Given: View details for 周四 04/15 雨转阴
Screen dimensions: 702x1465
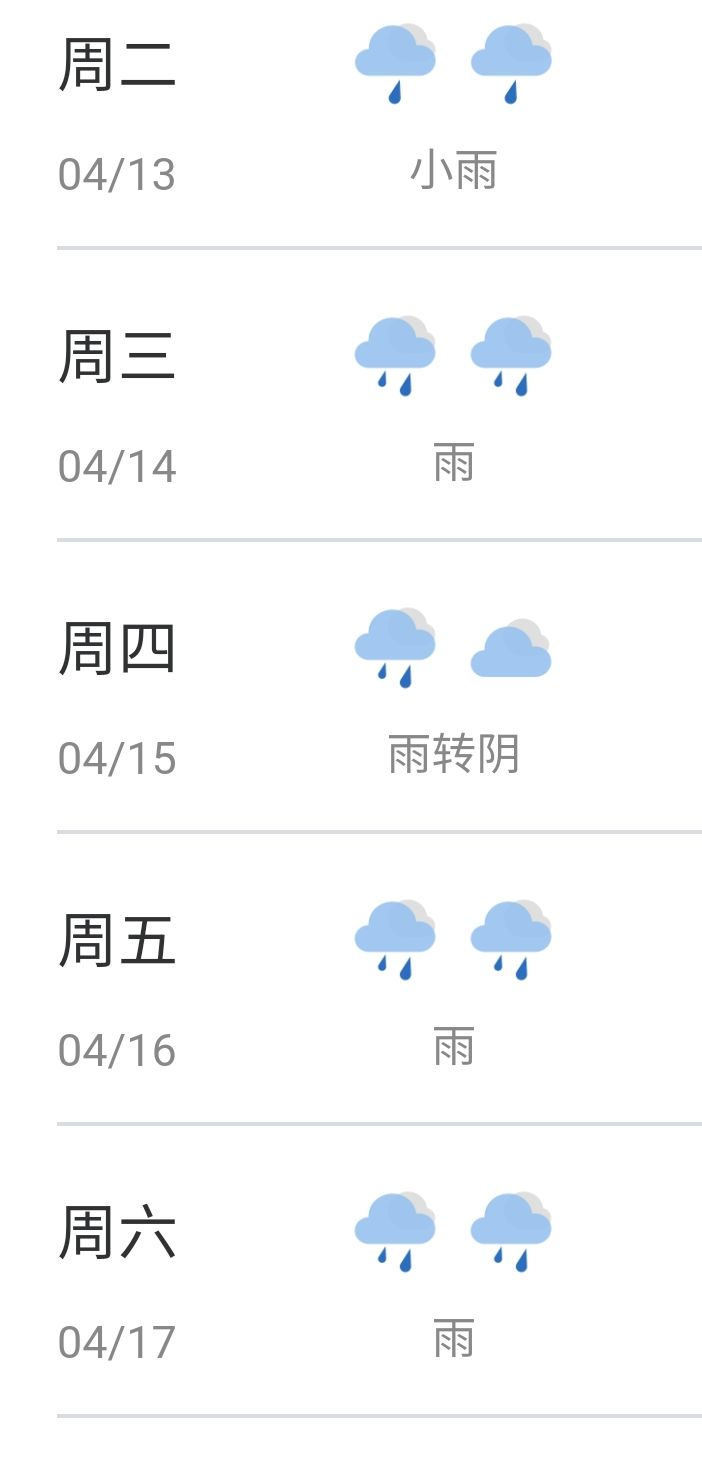Looking at the screenshot, I should click(351, 686).
